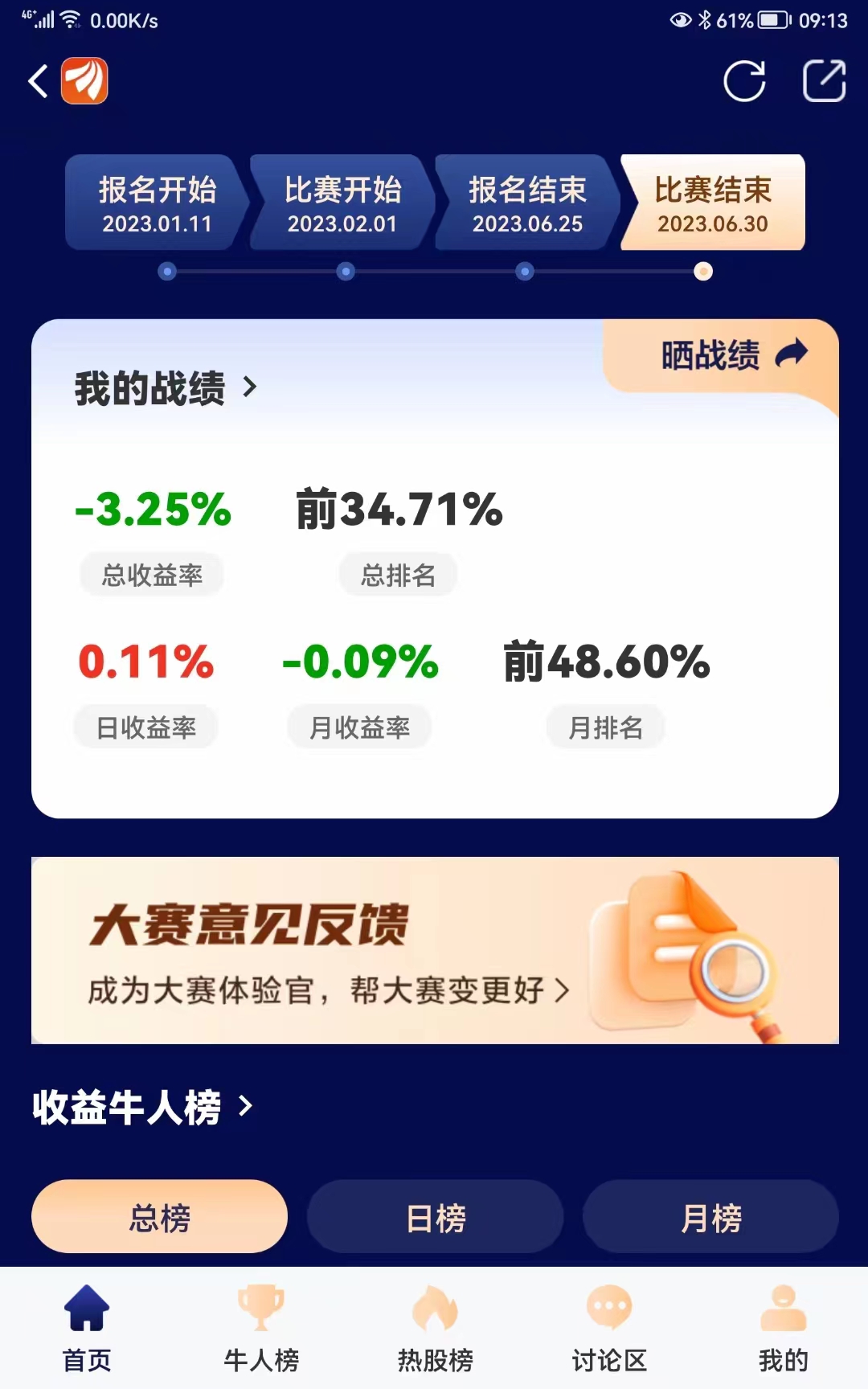Viewport: 868px width, 1389px height.
Task: Switch to the 日榜 ranking
Action: tap(435, 1217)
